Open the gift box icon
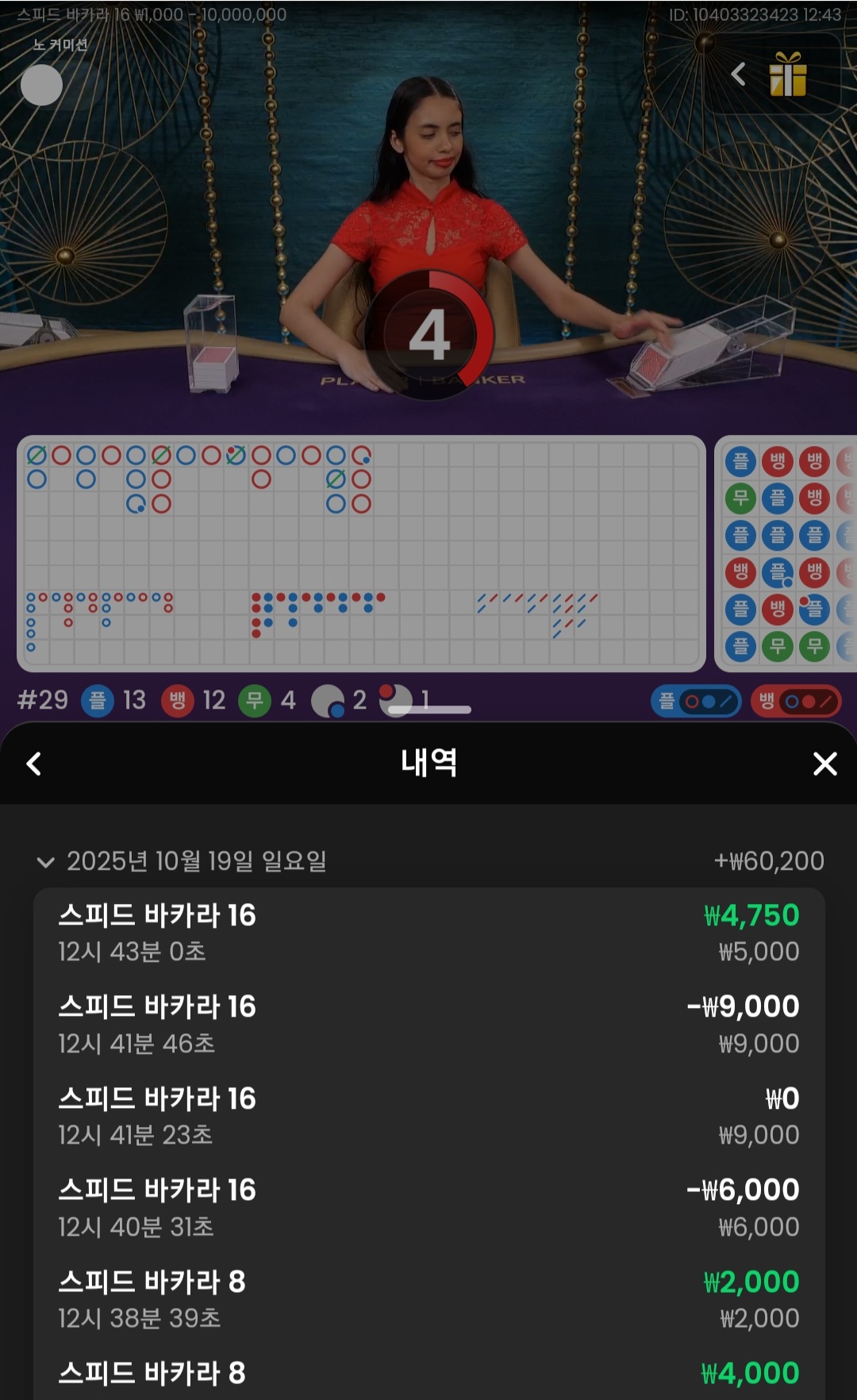 pyautogui.click(x=787, y=75)
